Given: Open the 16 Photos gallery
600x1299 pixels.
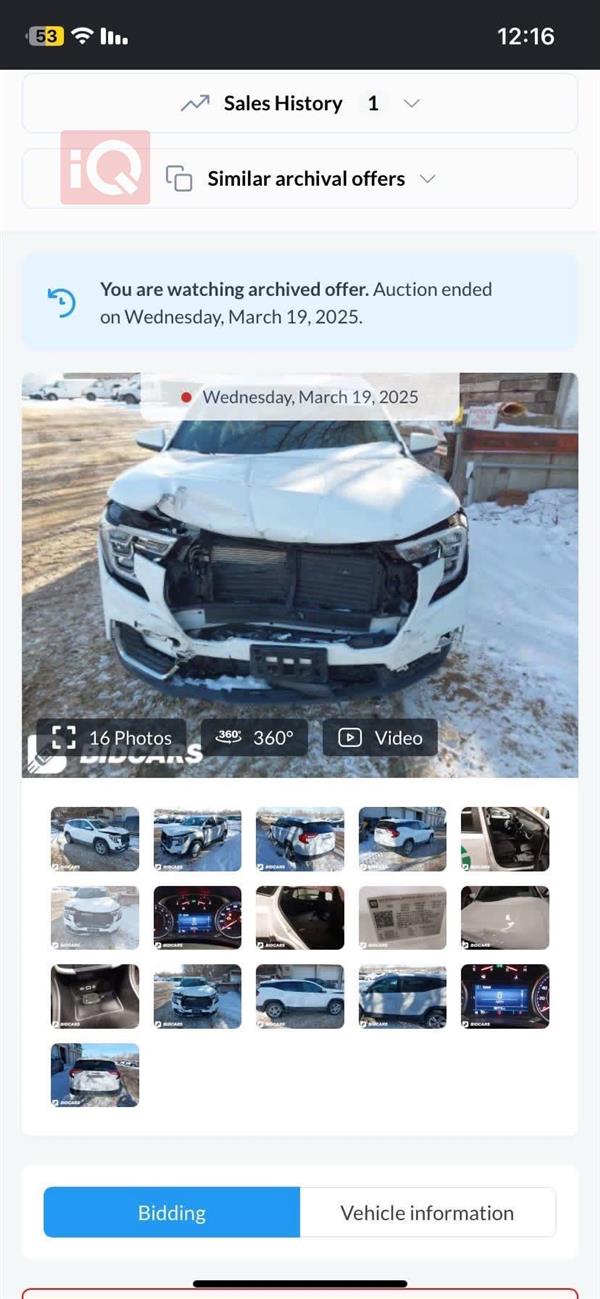Looking at the screenshot, I should click(111, 738).
